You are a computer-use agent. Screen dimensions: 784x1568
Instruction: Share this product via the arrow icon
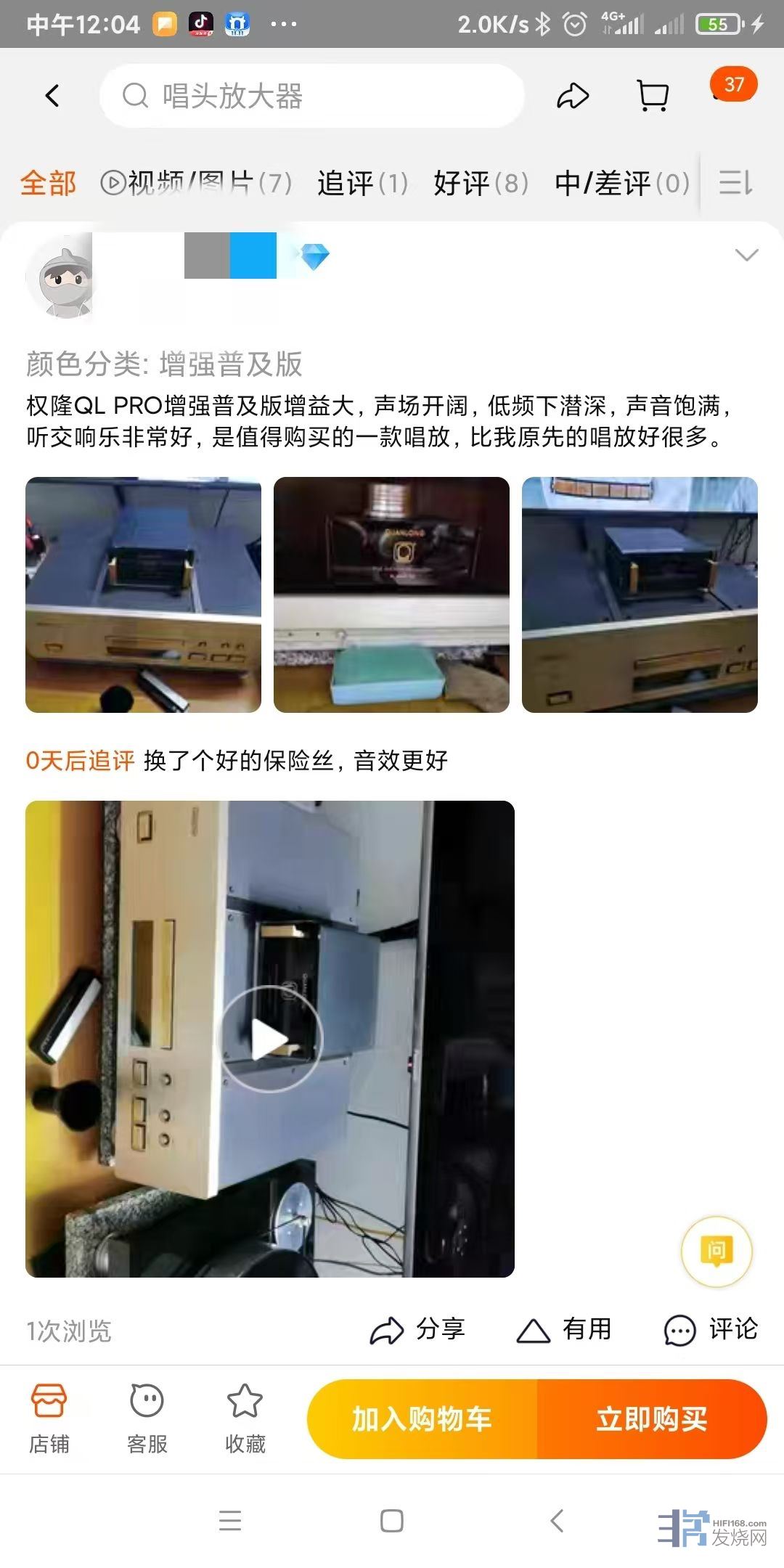(x=572, y=96)
